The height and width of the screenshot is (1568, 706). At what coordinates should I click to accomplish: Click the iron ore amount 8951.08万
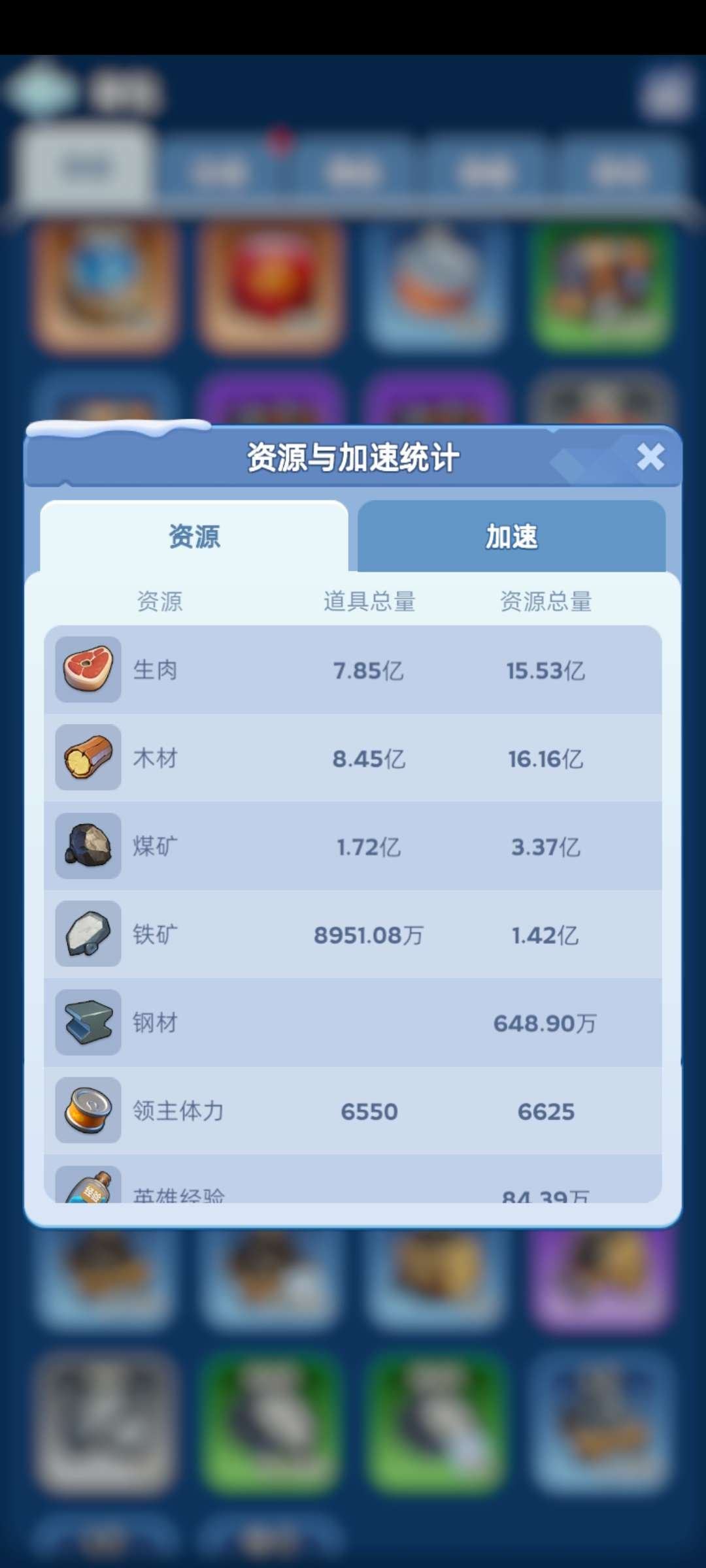point(369,934)
